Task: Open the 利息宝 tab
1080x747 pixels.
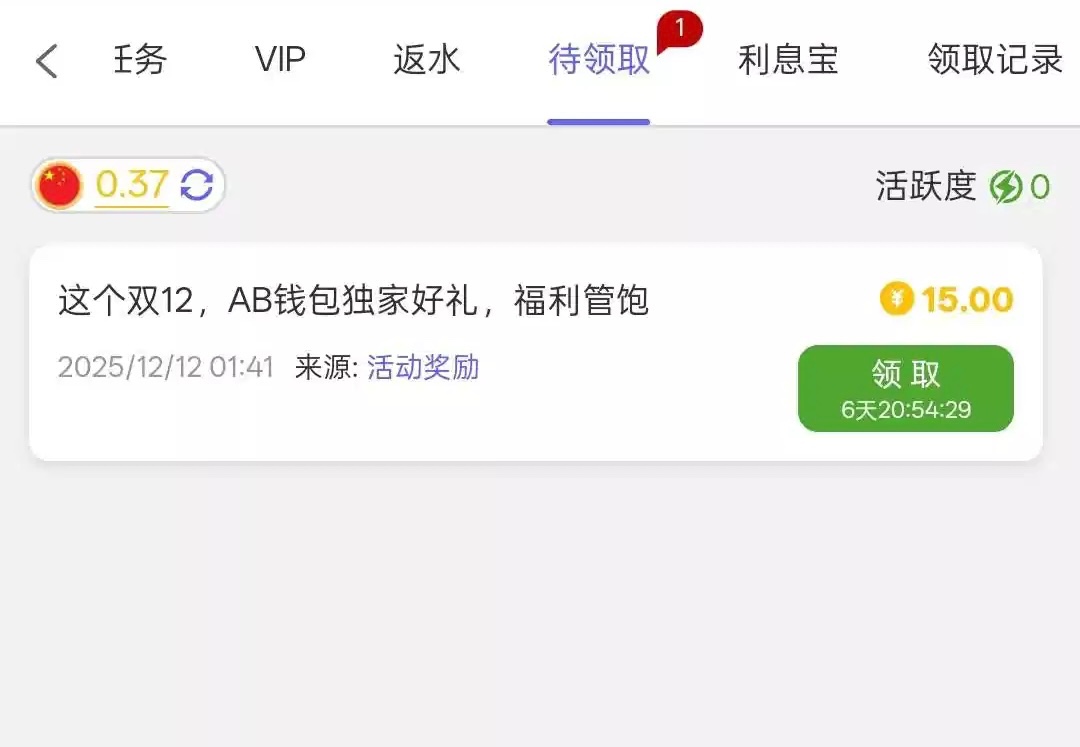Action: point(788,60)
